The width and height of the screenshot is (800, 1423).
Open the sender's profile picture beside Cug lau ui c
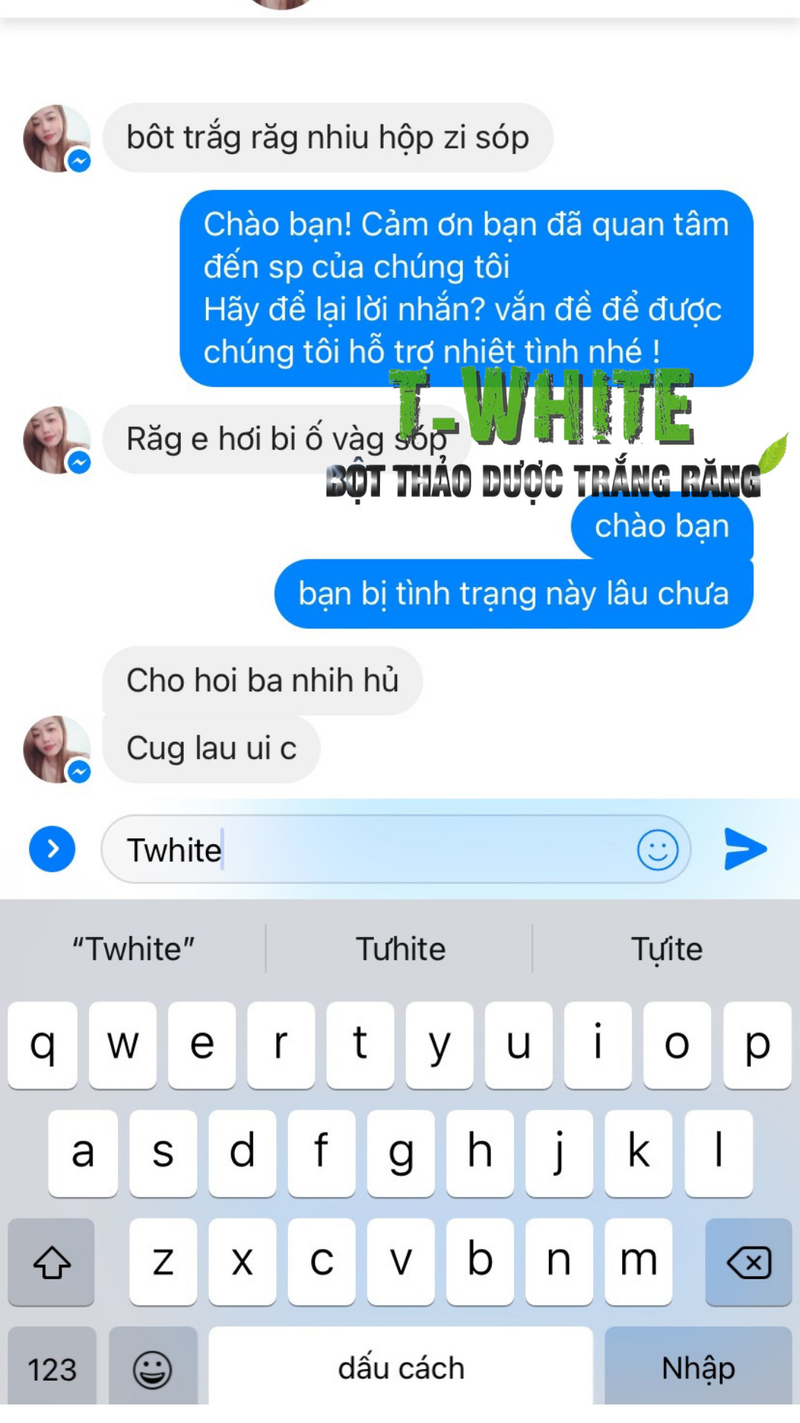point(57,749)
